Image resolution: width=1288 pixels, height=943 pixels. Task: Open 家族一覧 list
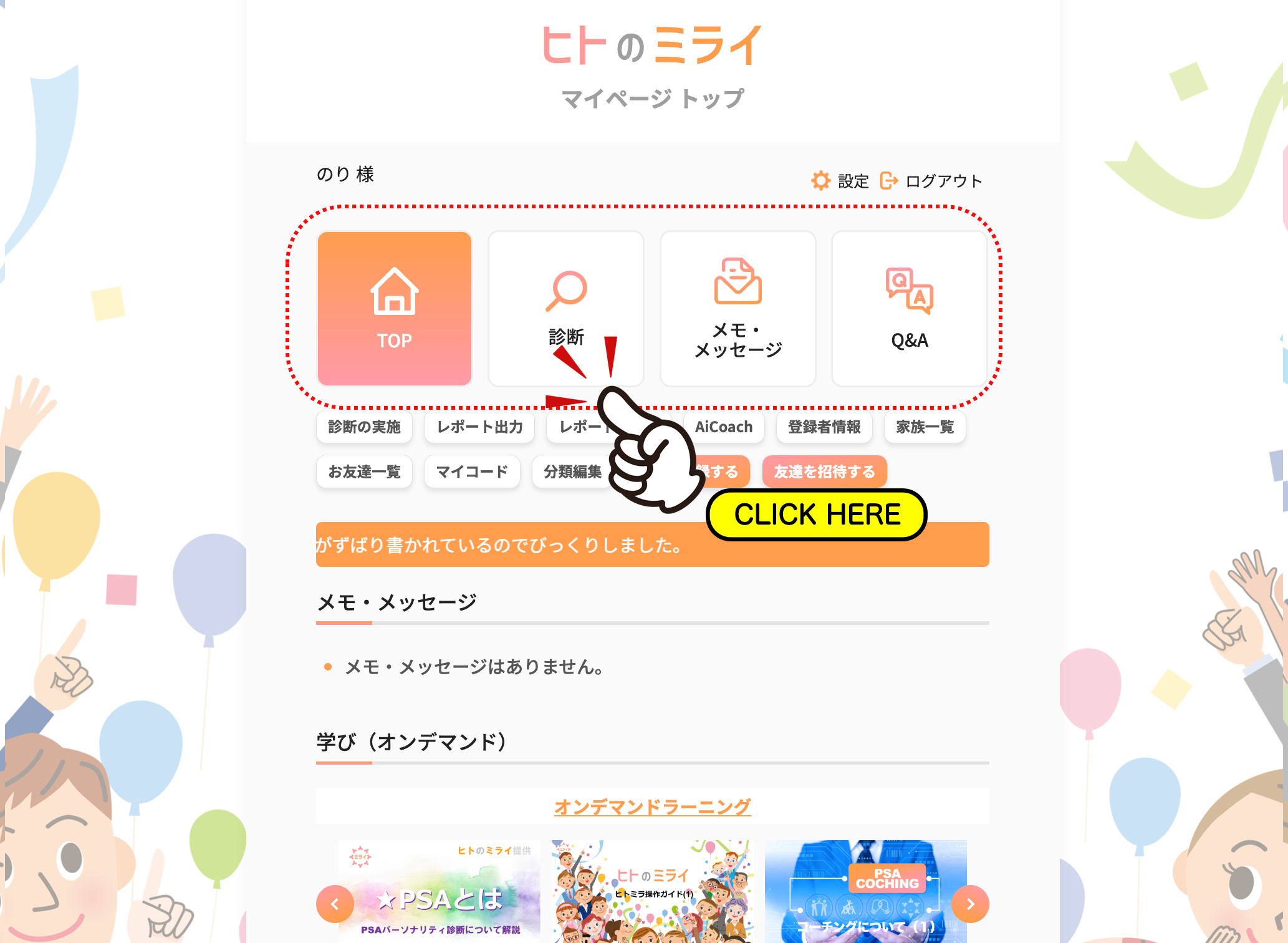[925, 427]
